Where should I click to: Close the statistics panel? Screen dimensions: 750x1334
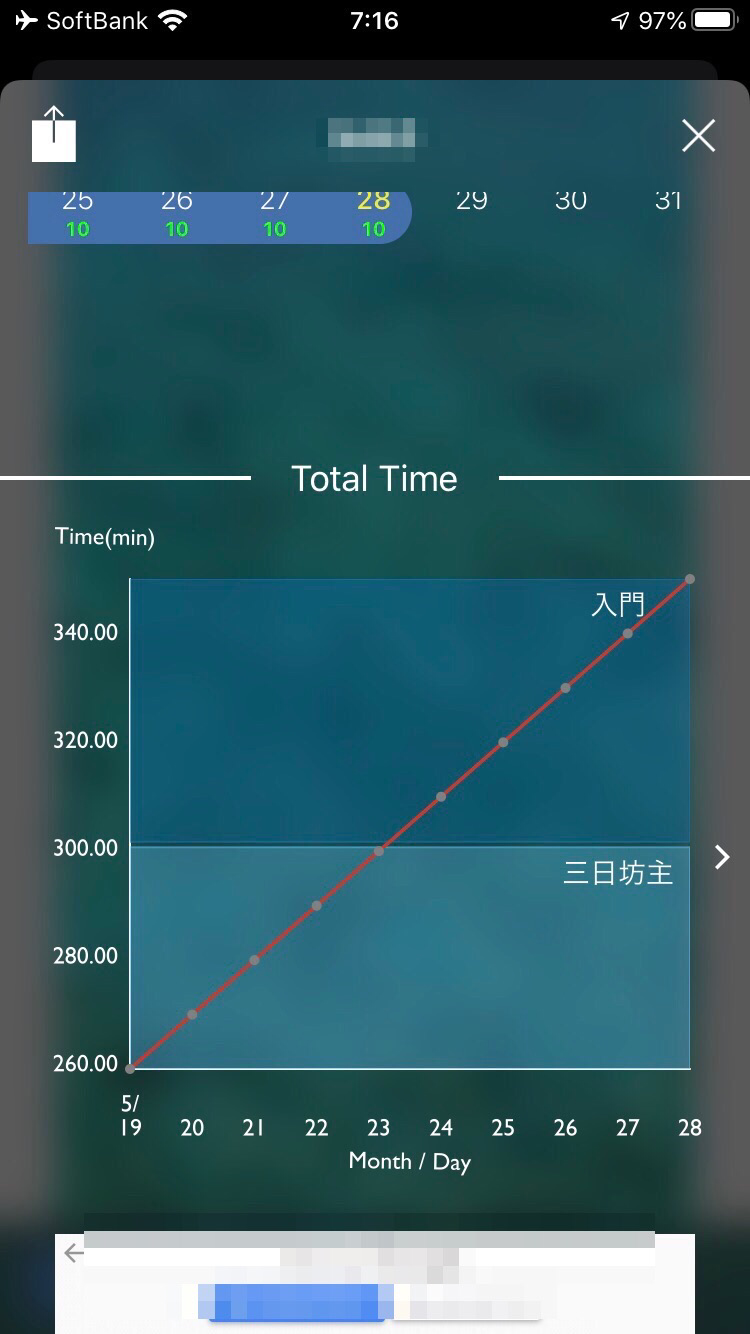tap(698, 135)
